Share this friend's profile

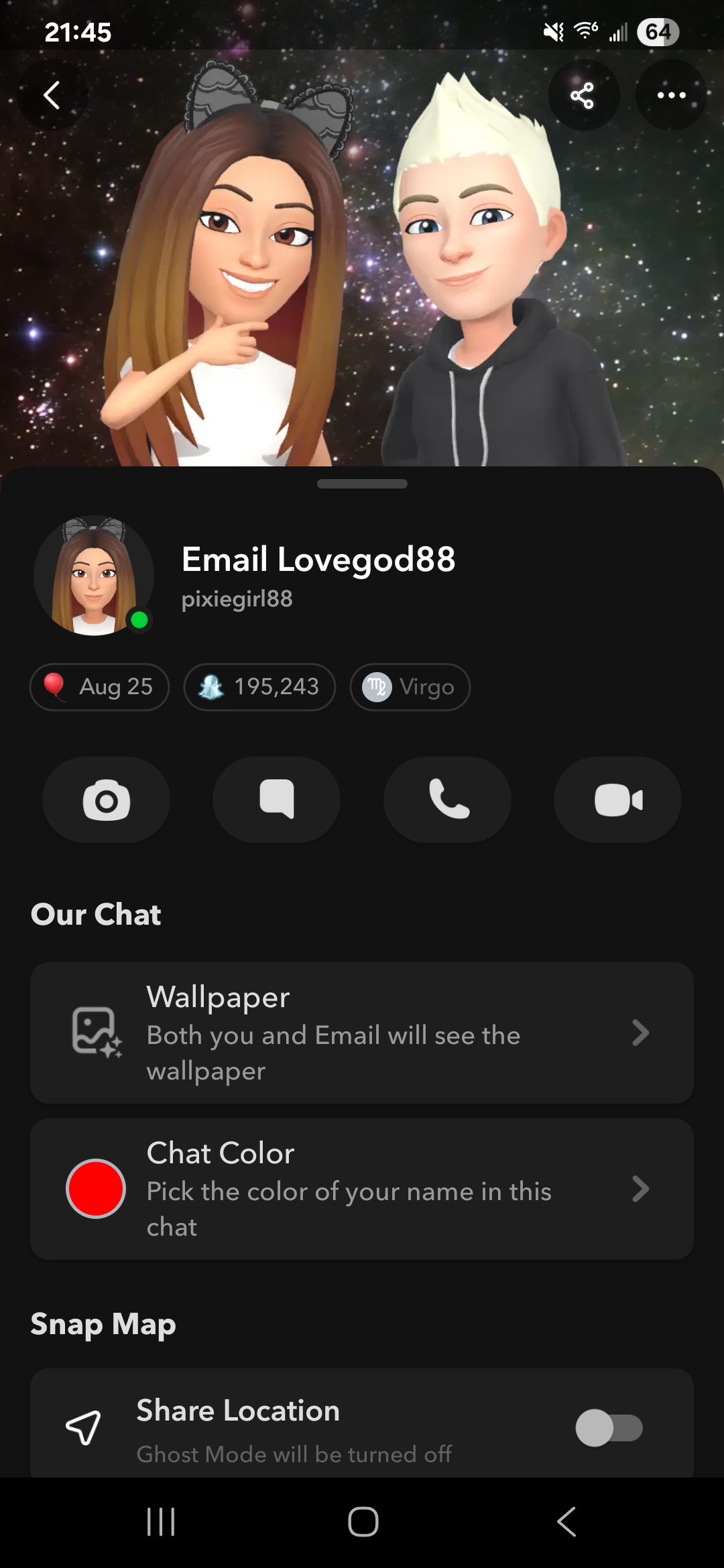click(x=583, y=94)
